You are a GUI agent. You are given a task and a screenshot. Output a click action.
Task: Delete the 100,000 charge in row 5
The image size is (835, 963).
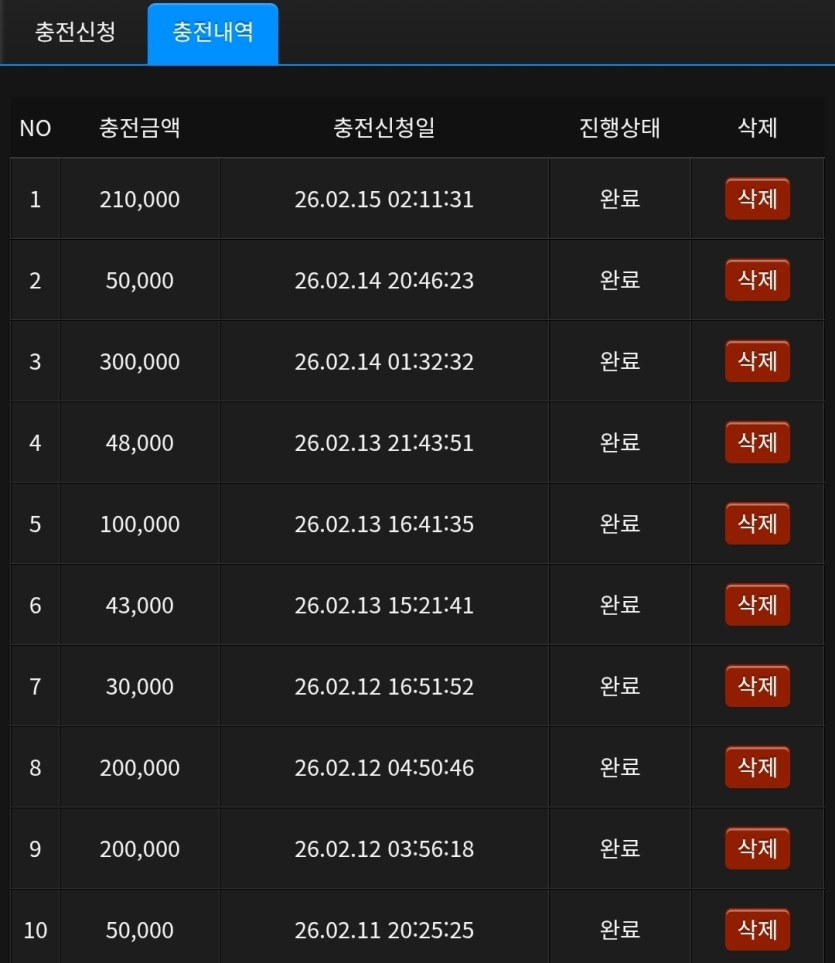(x=757, y=524)
